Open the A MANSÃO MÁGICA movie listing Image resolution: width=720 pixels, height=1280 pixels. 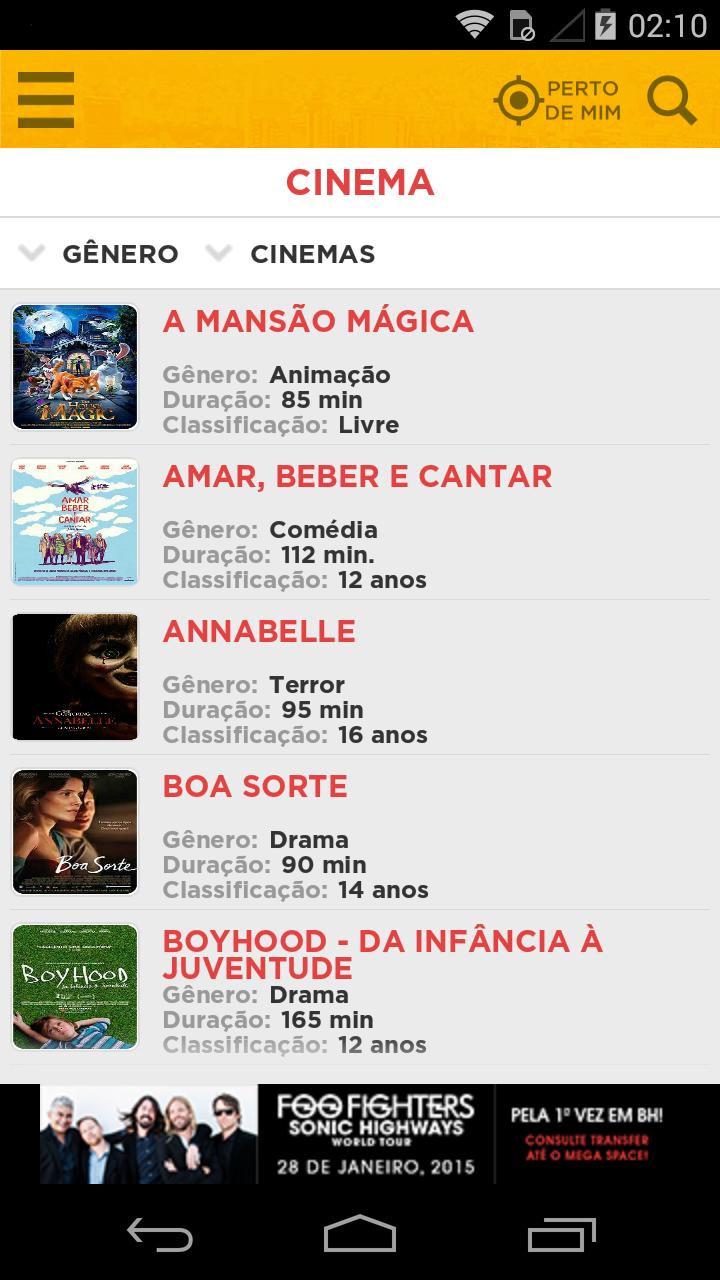(x=318, y=322)
